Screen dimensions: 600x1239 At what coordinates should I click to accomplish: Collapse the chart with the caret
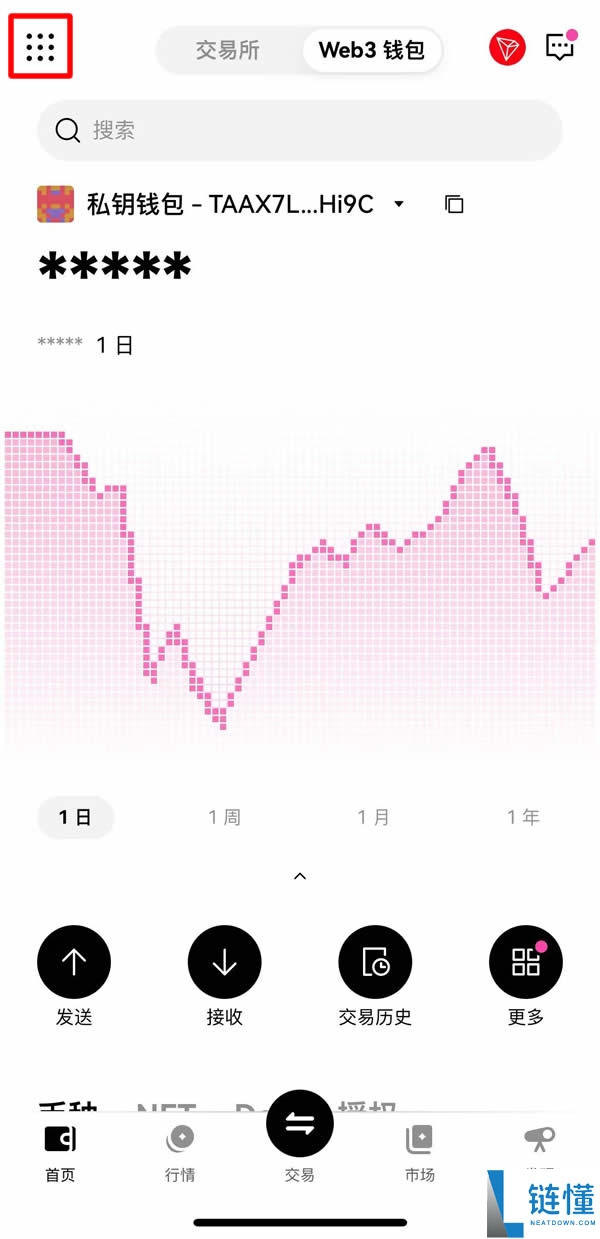[300, 876]
